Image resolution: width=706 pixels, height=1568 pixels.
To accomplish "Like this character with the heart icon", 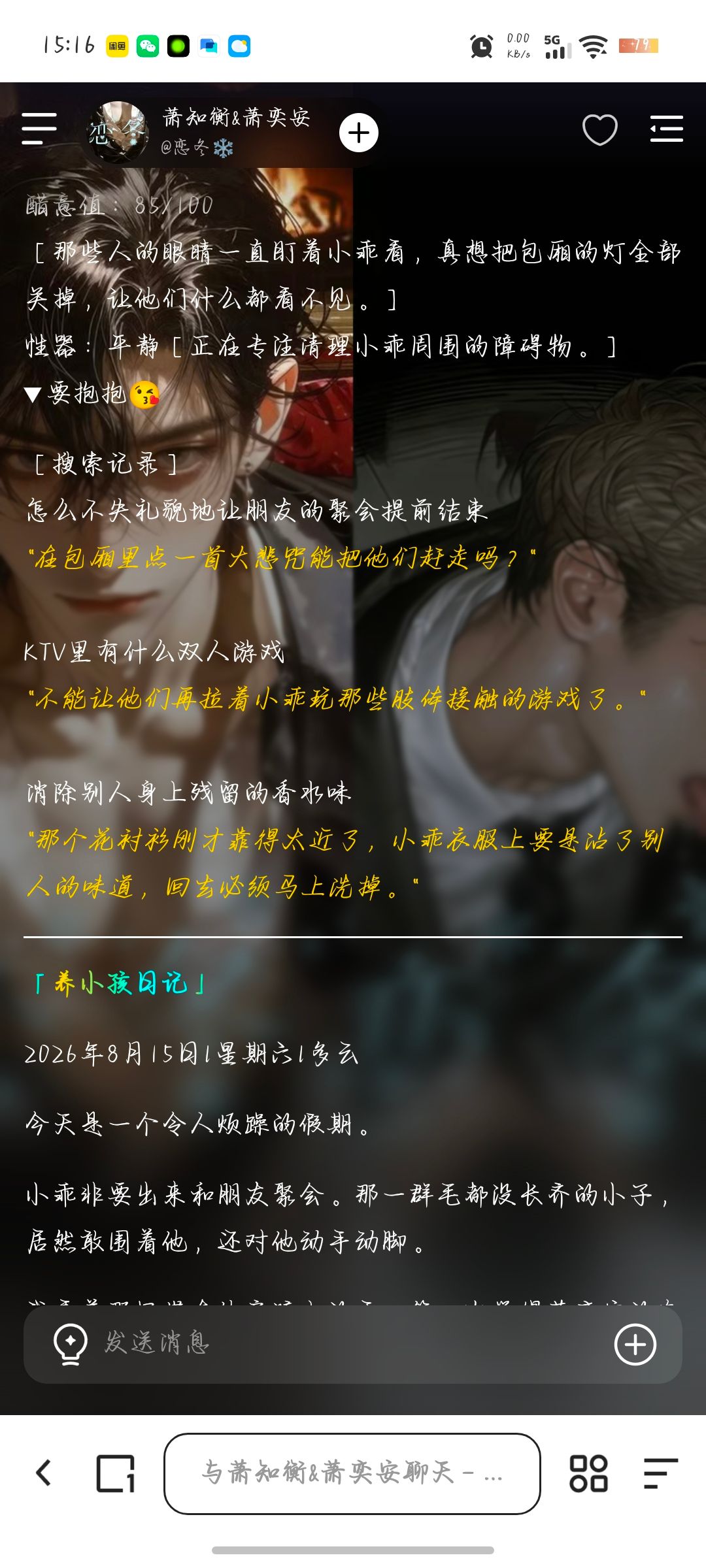I will pos(599,129).
